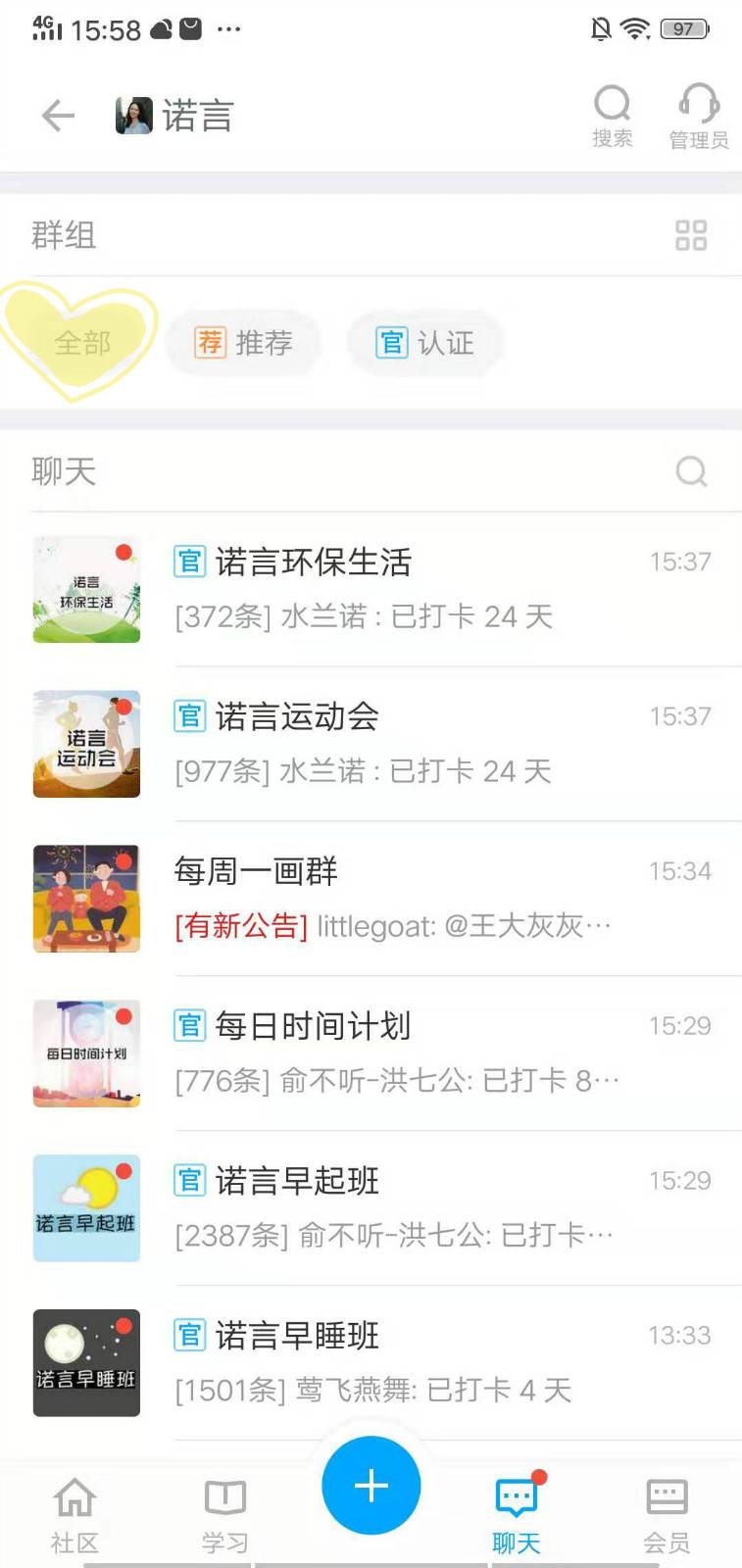
Task: Switch to the 会员 tab
Action: (667, 1514)
